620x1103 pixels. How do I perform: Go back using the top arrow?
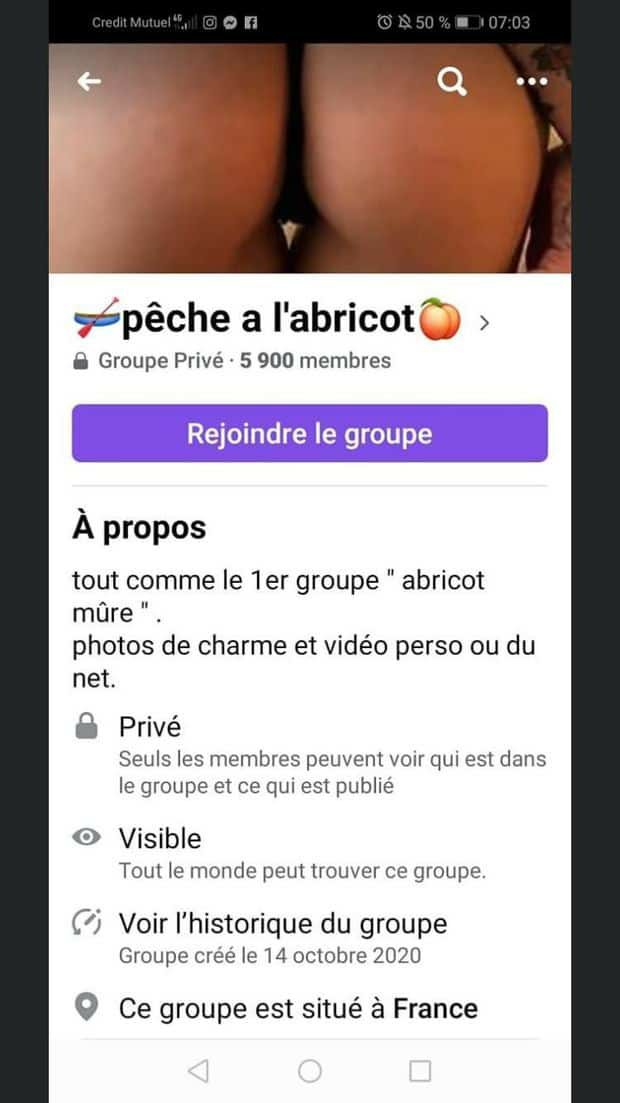coord(90,82)
